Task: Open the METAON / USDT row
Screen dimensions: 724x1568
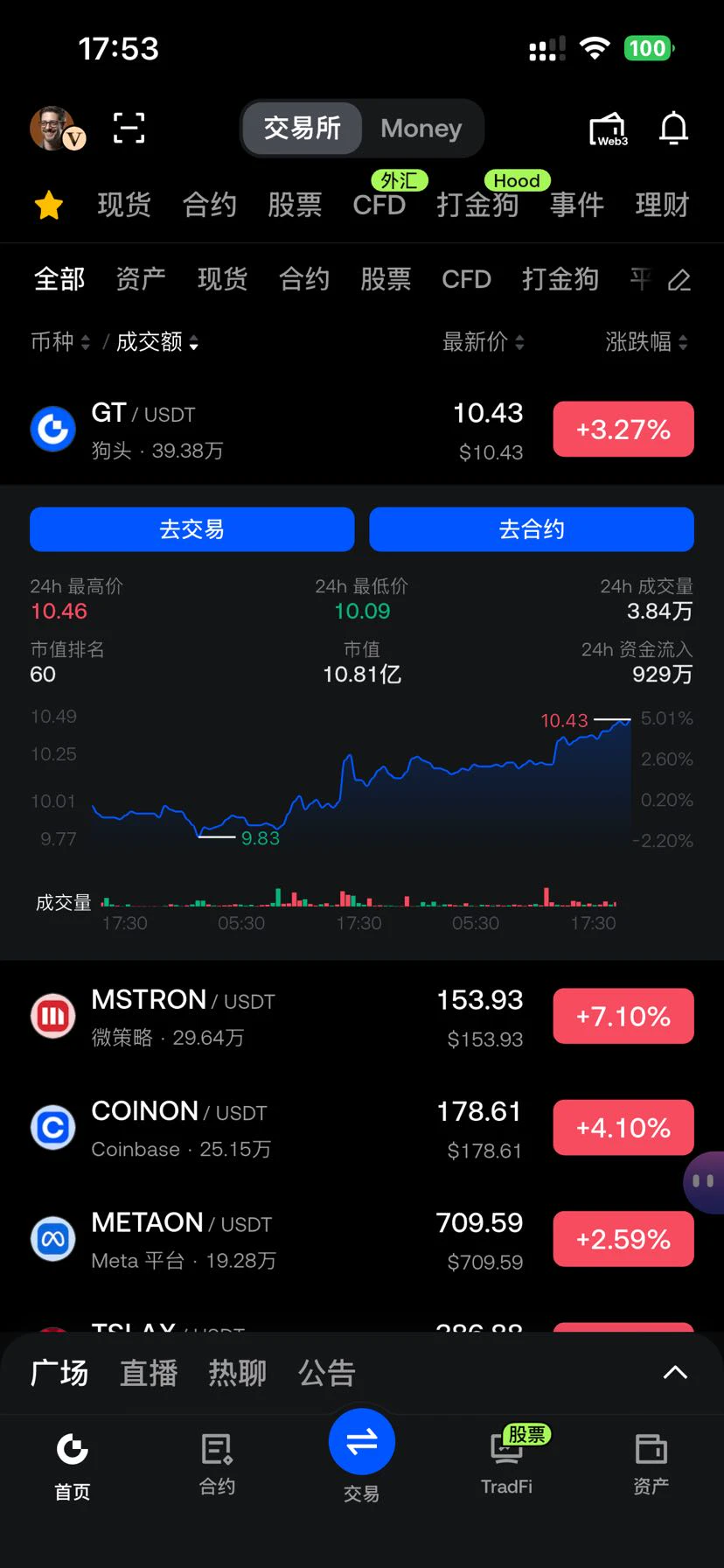Action: 362,1239
